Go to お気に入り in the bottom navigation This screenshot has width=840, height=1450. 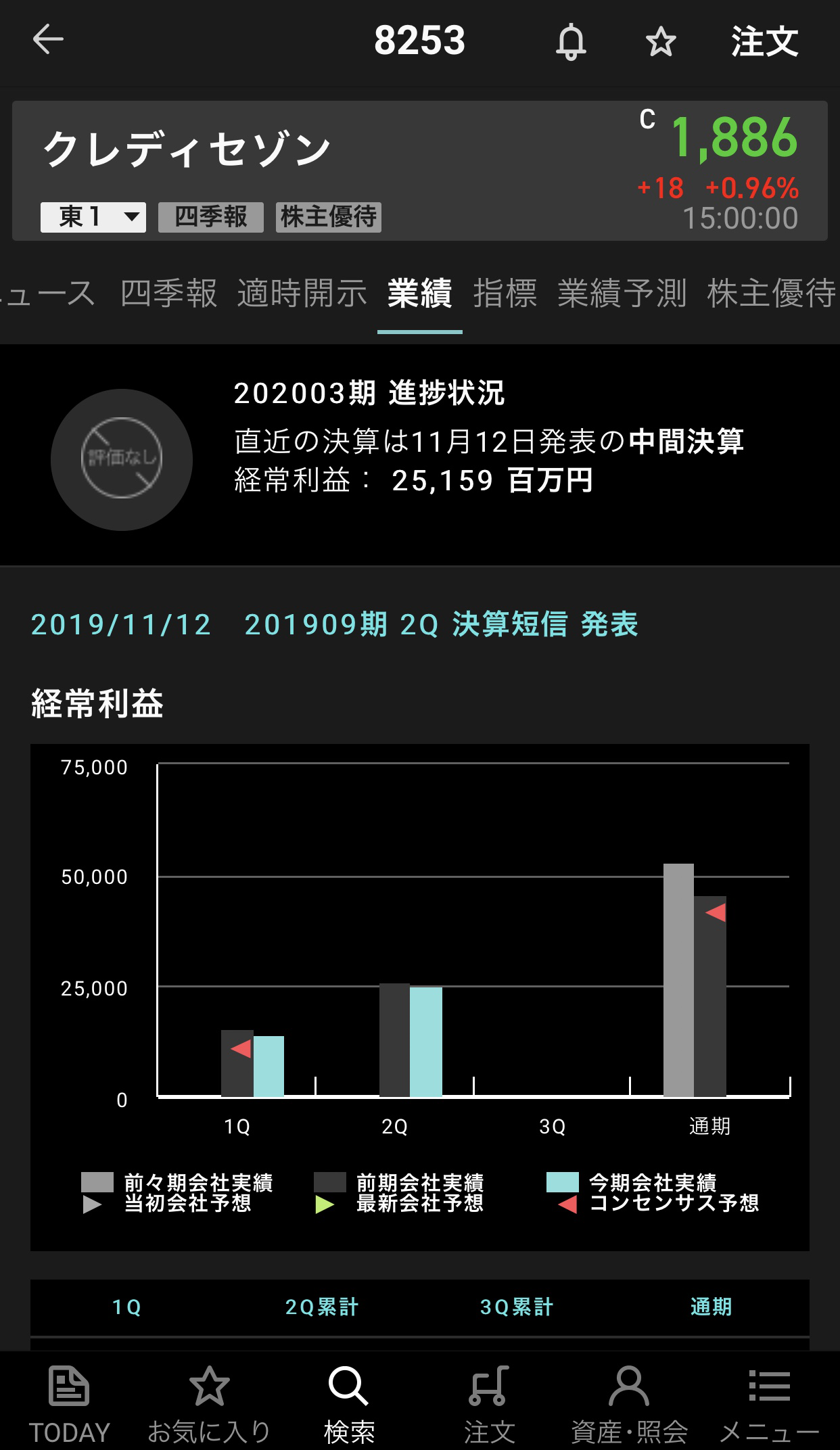(x=209, y=1403)
